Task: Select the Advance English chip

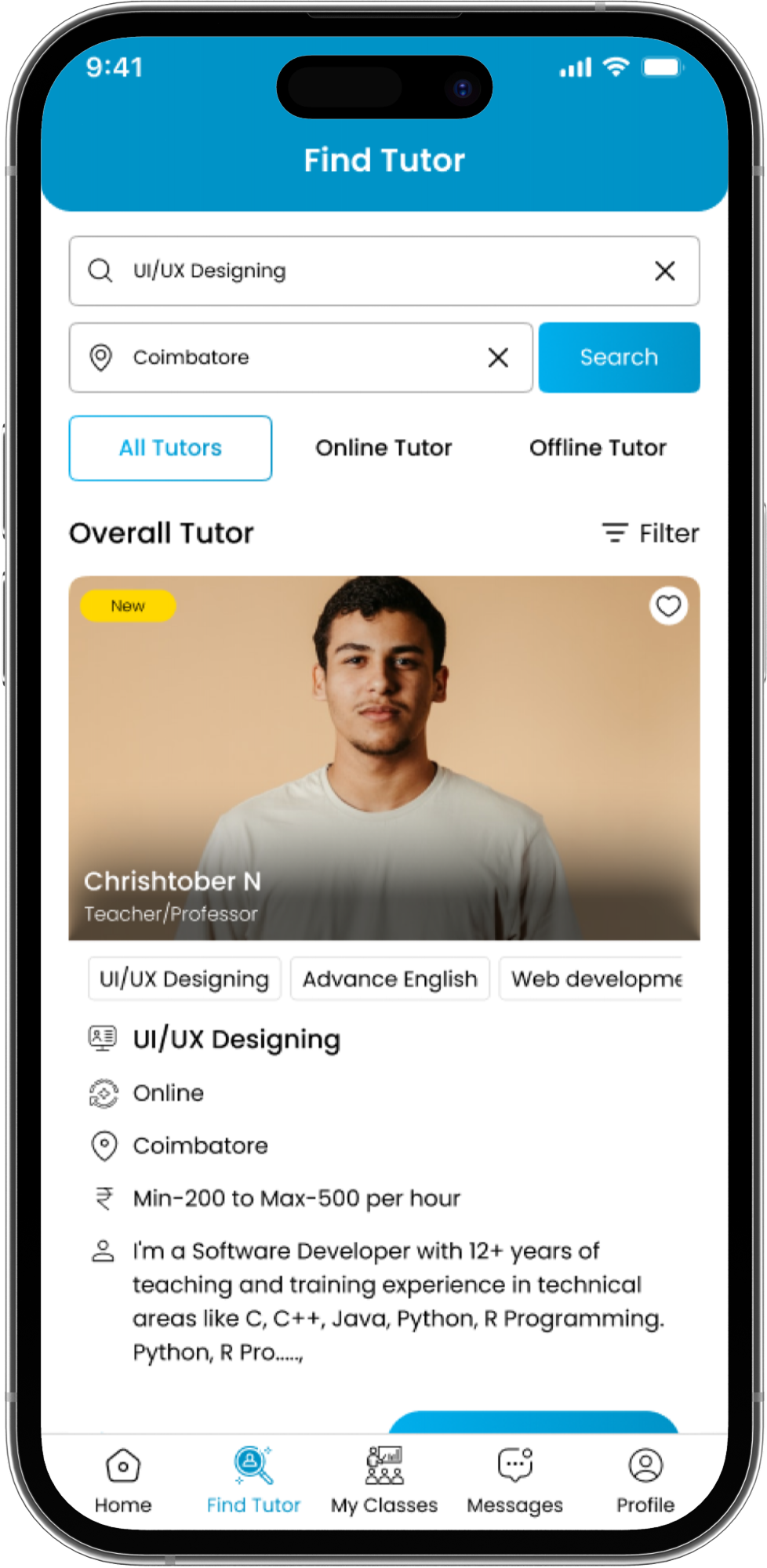Action: point(390,978)
